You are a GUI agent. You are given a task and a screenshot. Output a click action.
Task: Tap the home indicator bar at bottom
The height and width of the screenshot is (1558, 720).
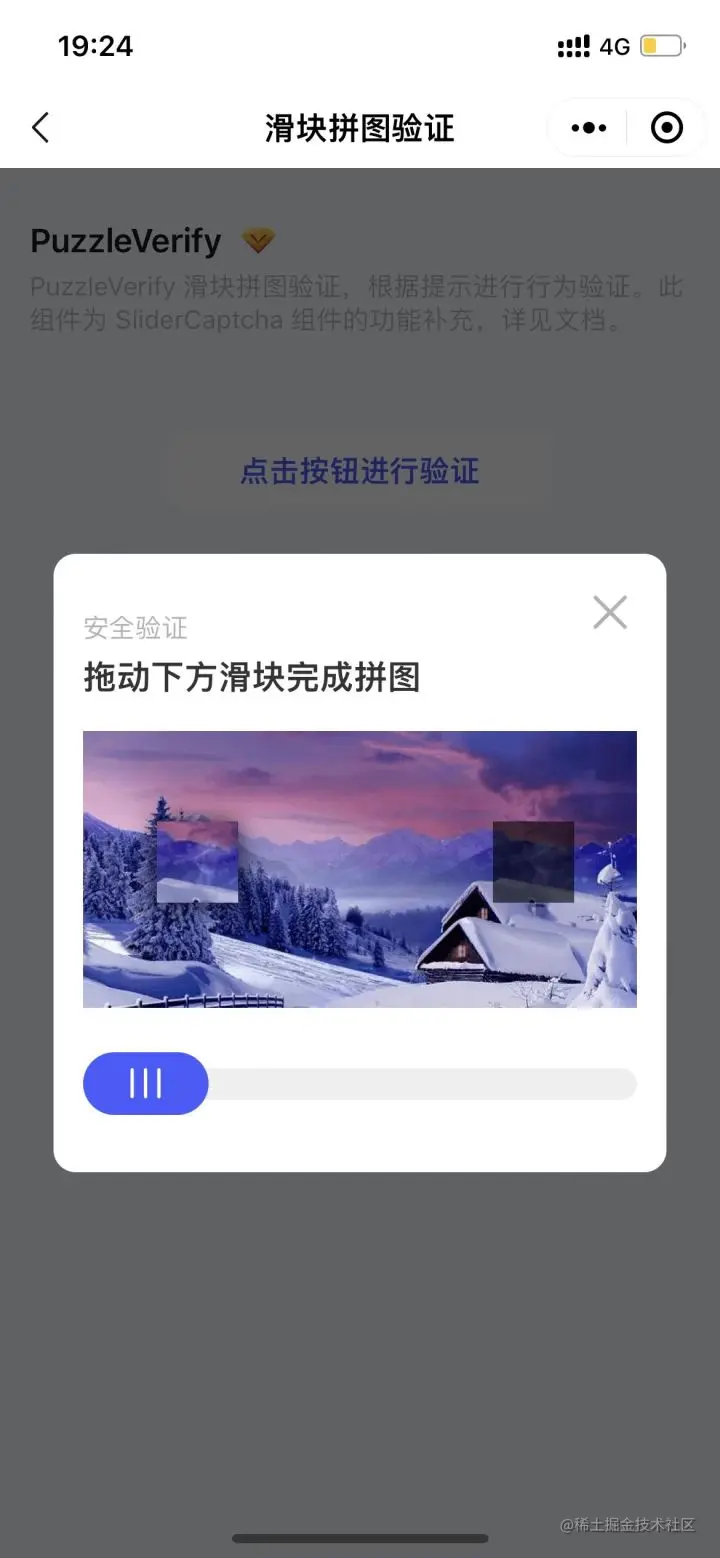coord(360,1538)
